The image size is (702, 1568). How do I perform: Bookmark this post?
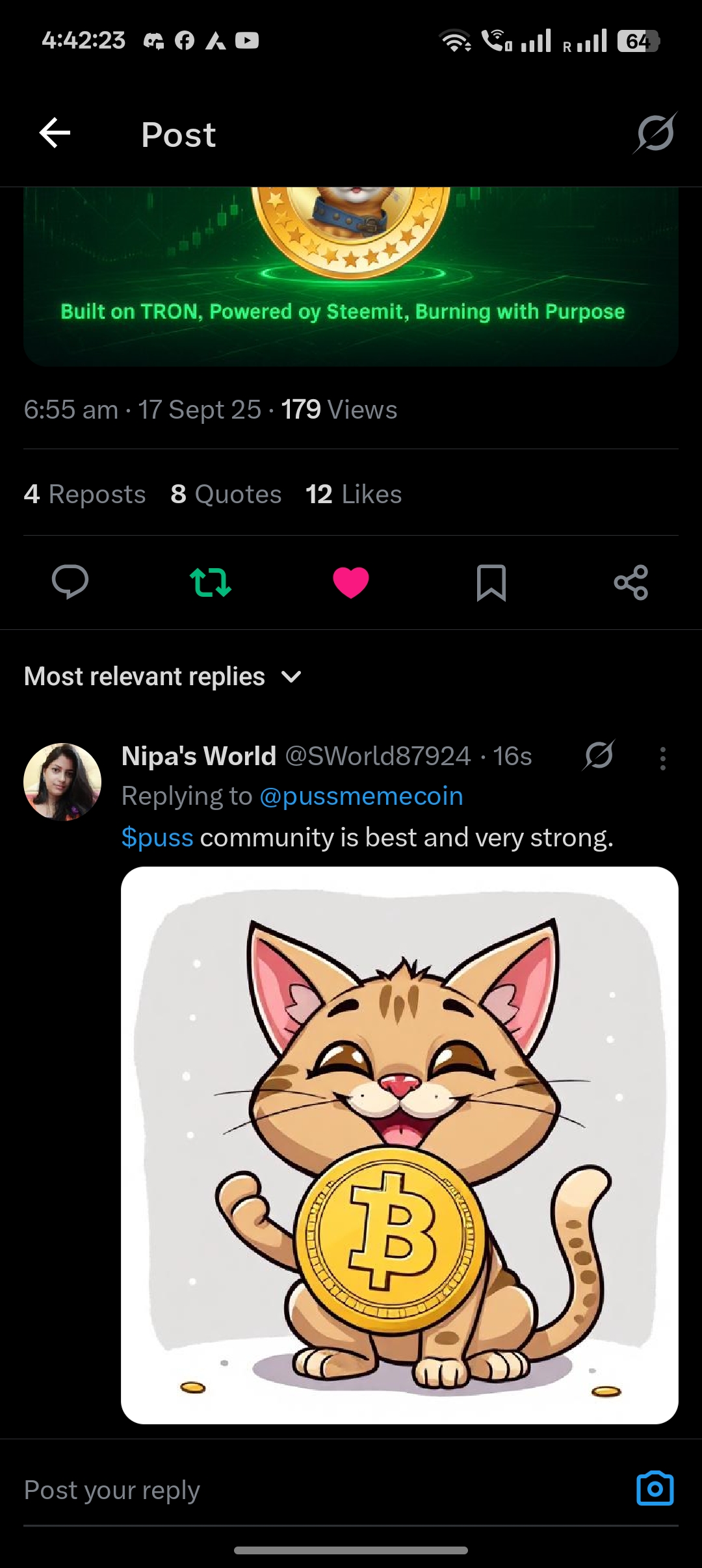pos(491,582)
